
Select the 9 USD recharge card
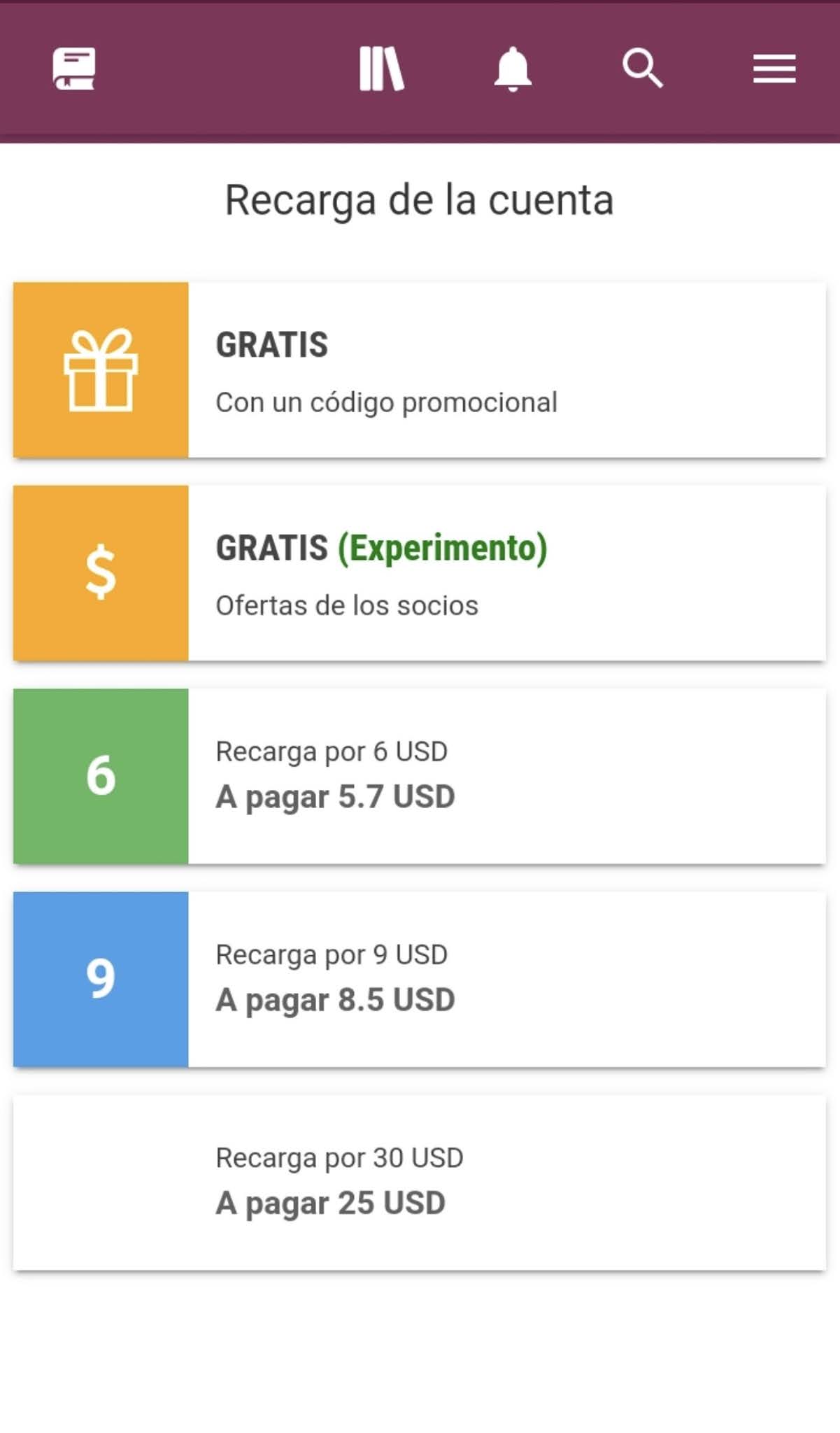(420, 979)
